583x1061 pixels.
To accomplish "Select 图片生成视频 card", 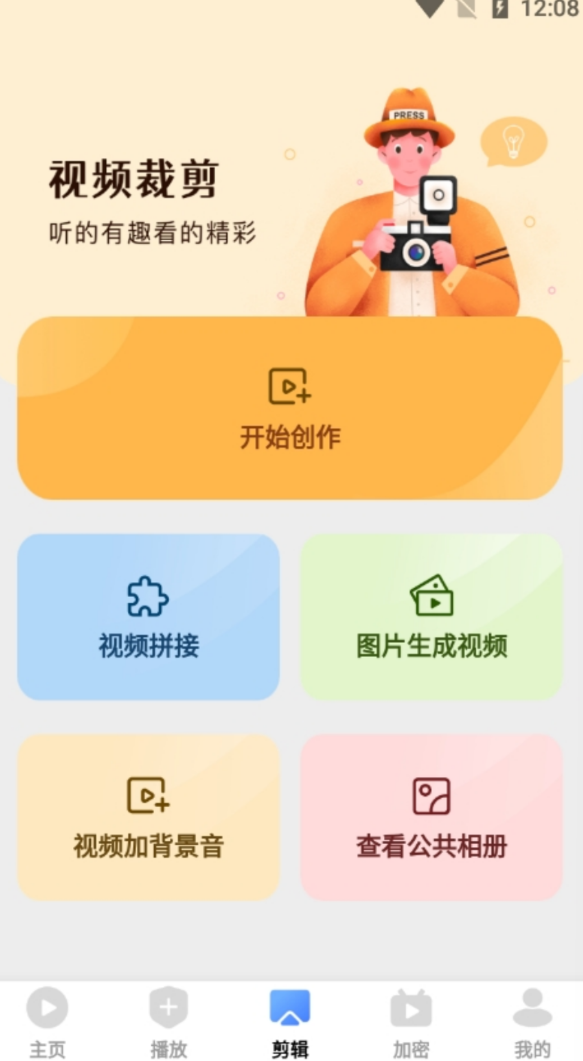I will pyautogui.click(x=432, y=616).
